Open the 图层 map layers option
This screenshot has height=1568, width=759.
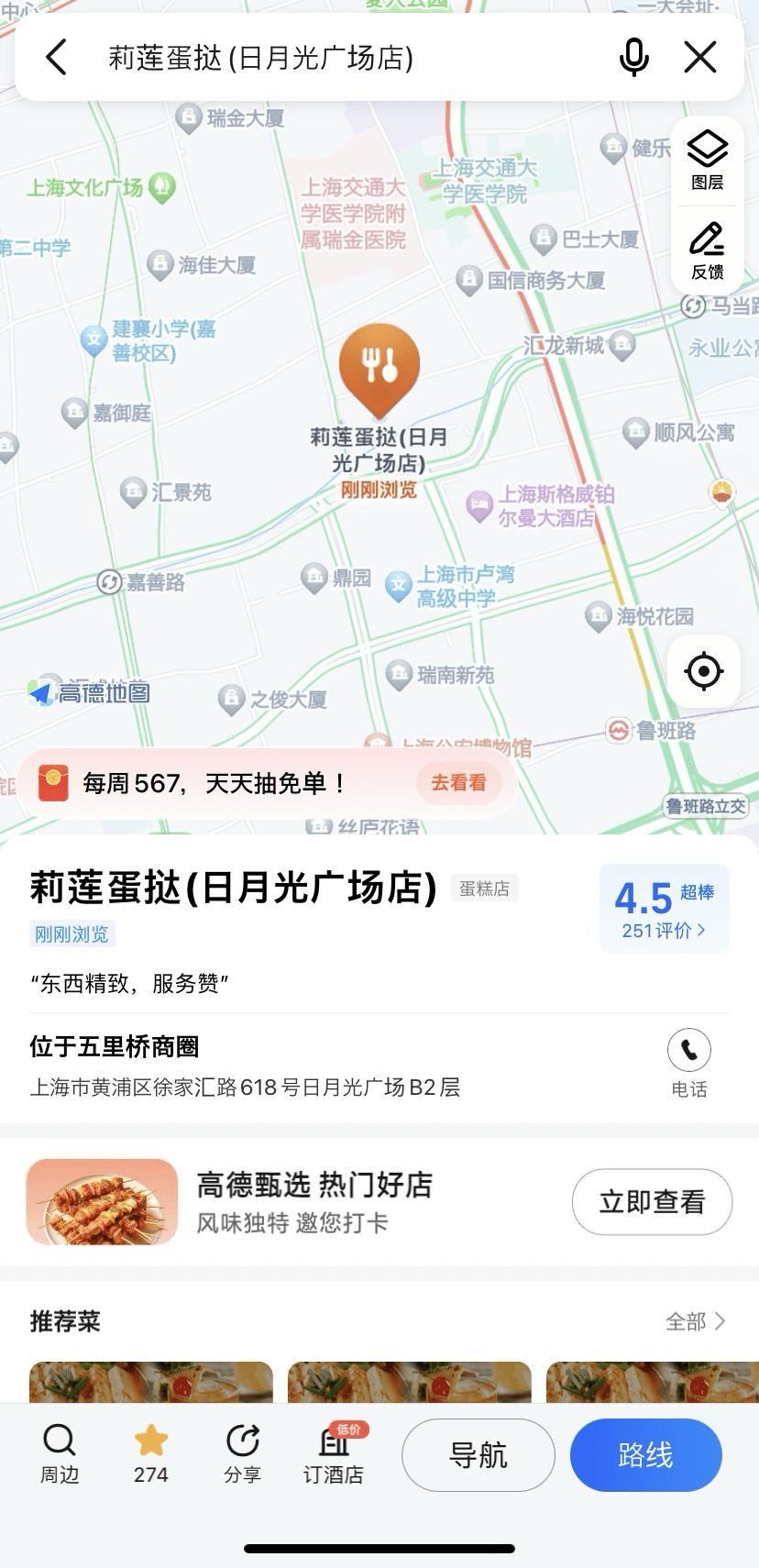click(x=707, y=160)
